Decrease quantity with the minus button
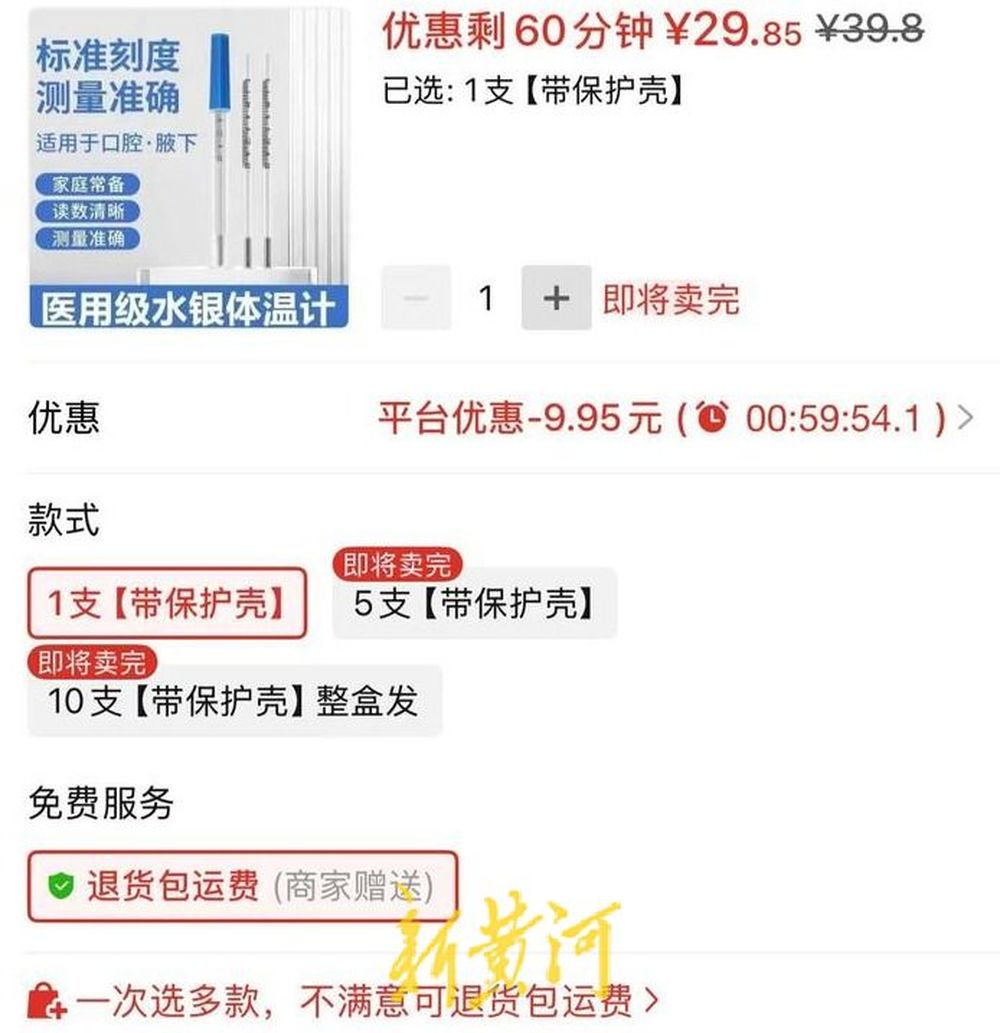This screenshot has width=1000, height=1033. tap(416, 298)
